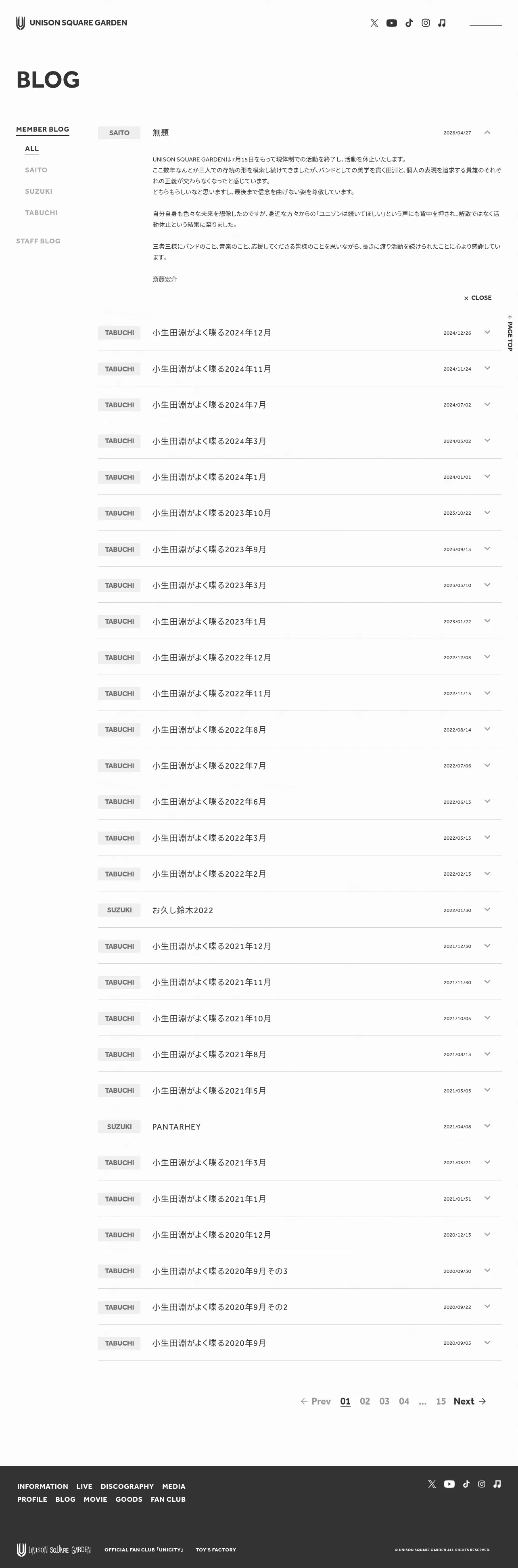Viewport: 518px width, 1568px height.
Task: Switch to STAFF BLOG
Action: pyautogui.click(x=38, y=241)
